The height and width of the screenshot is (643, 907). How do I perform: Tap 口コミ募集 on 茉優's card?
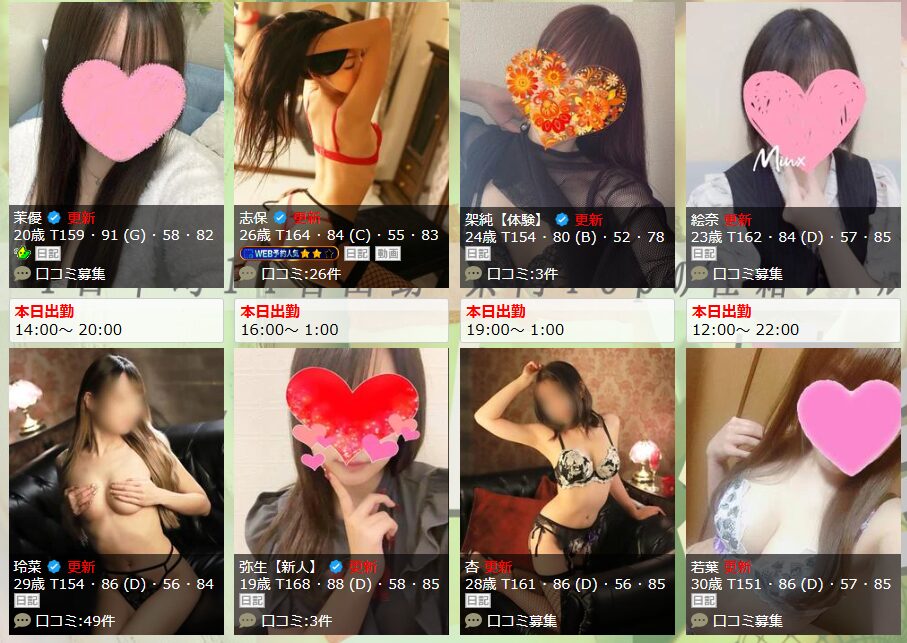(x=70, y=273)
